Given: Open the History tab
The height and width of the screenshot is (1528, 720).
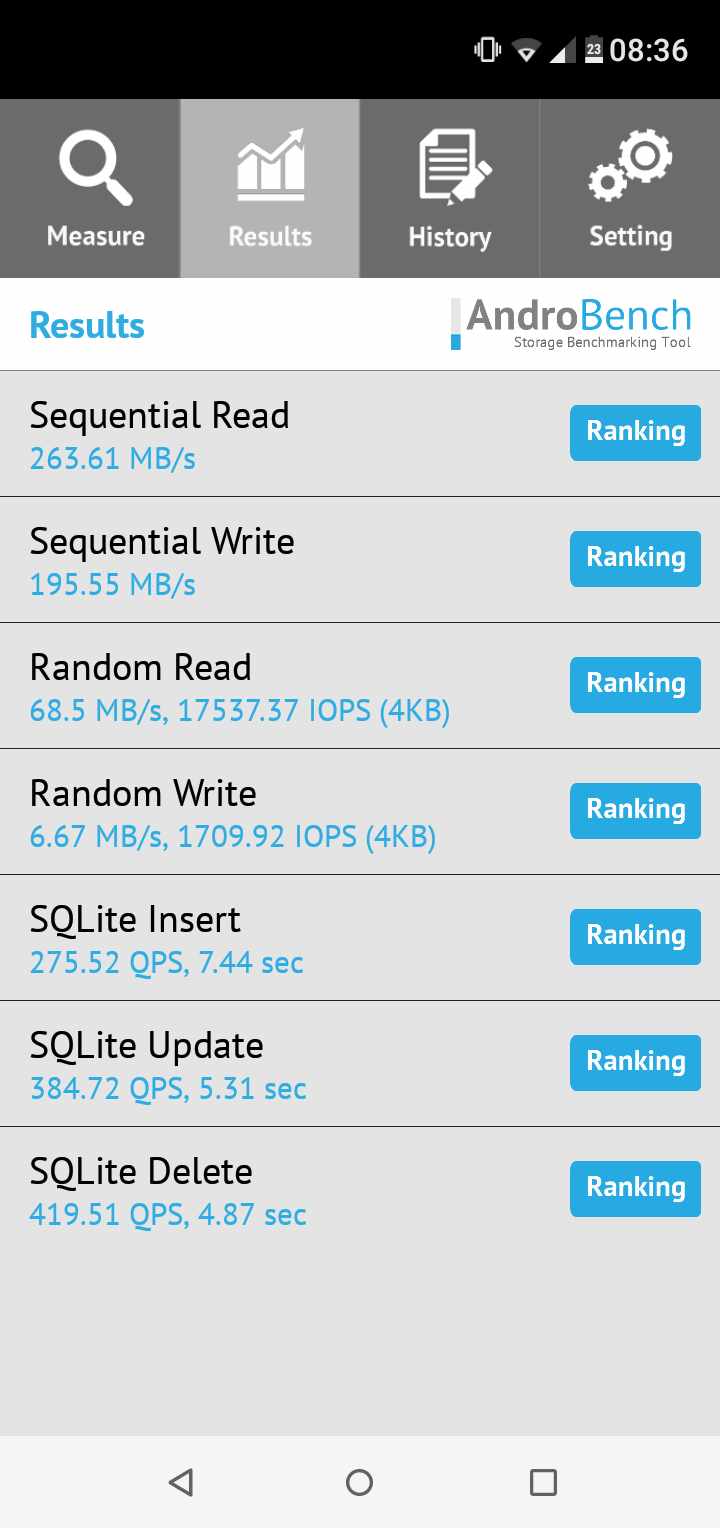Looking at the screenshot, I should pyautogui.click(x=450, y=188).
